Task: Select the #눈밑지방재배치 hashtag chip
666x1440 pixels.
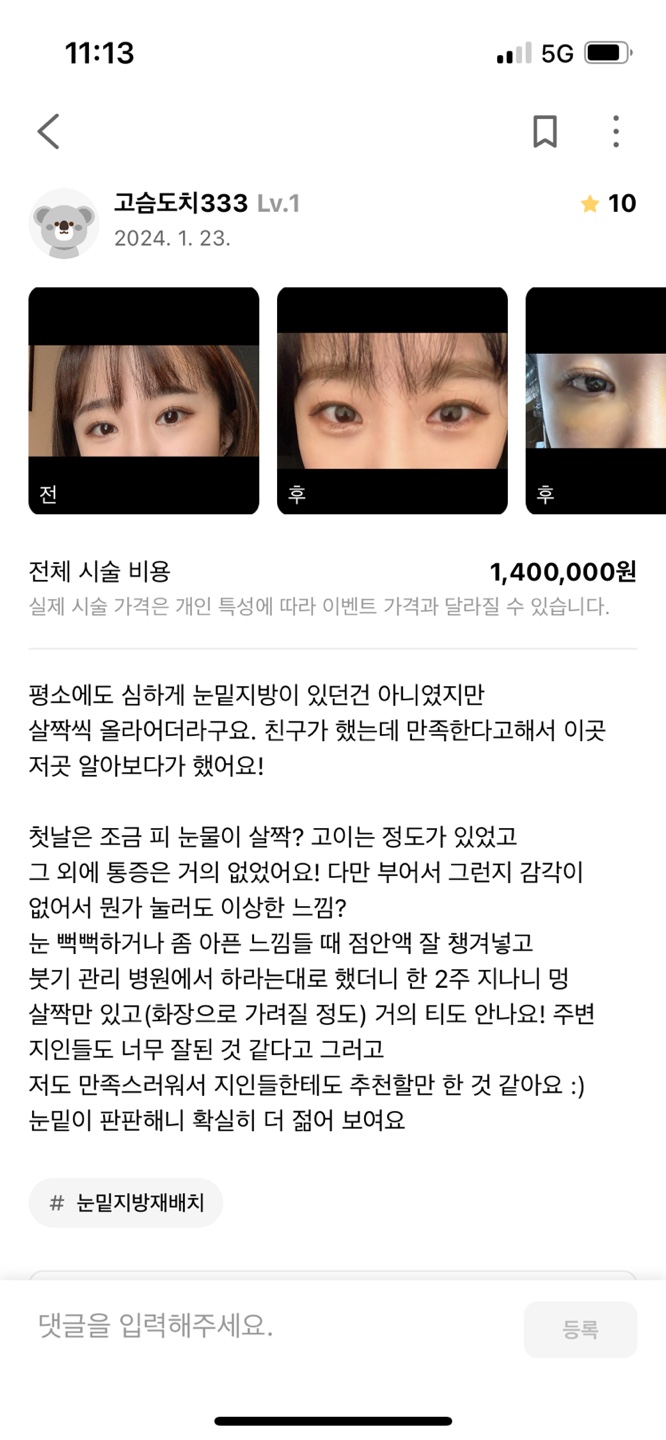Action: point(126,1203)
